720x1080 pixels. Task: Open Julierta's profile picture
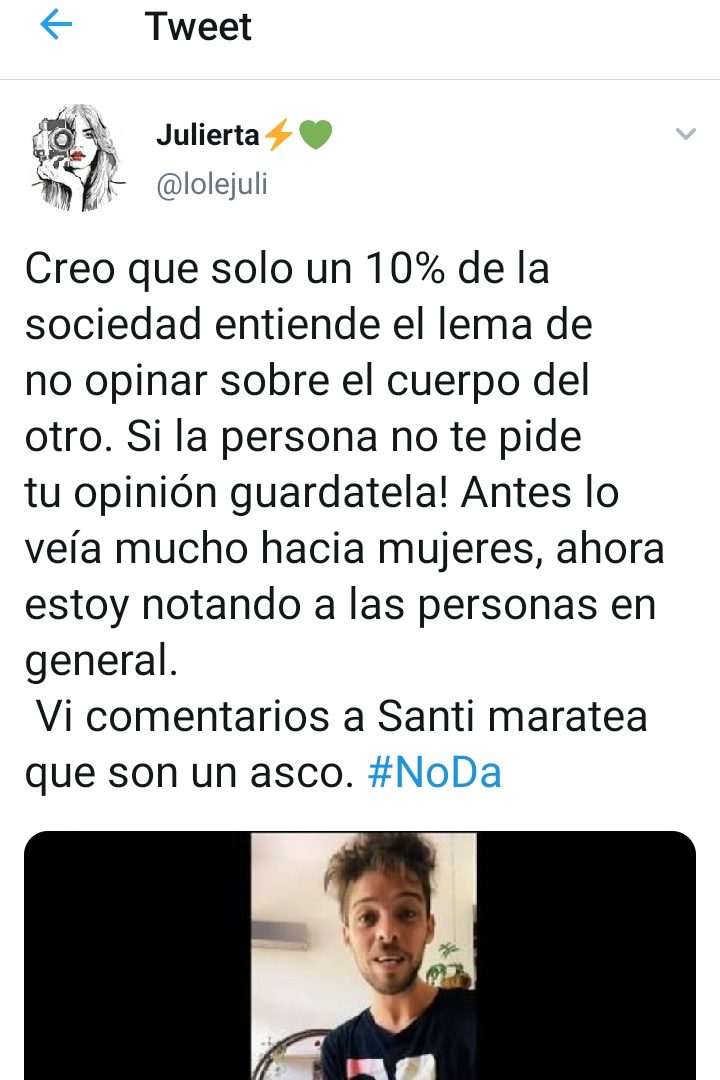[75, 158]
